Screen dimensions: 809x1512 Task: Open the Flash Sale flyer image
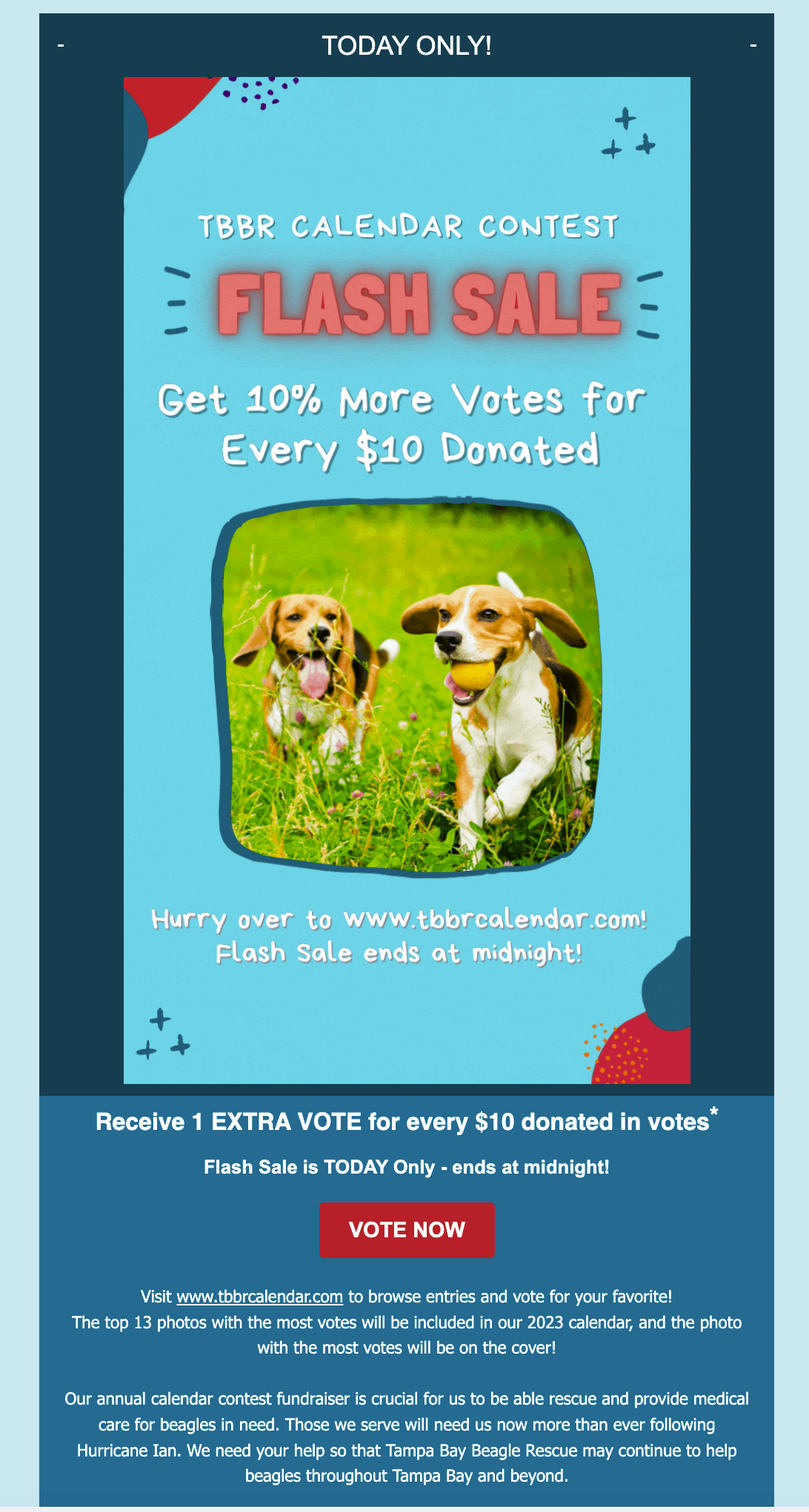pos(407,580)
